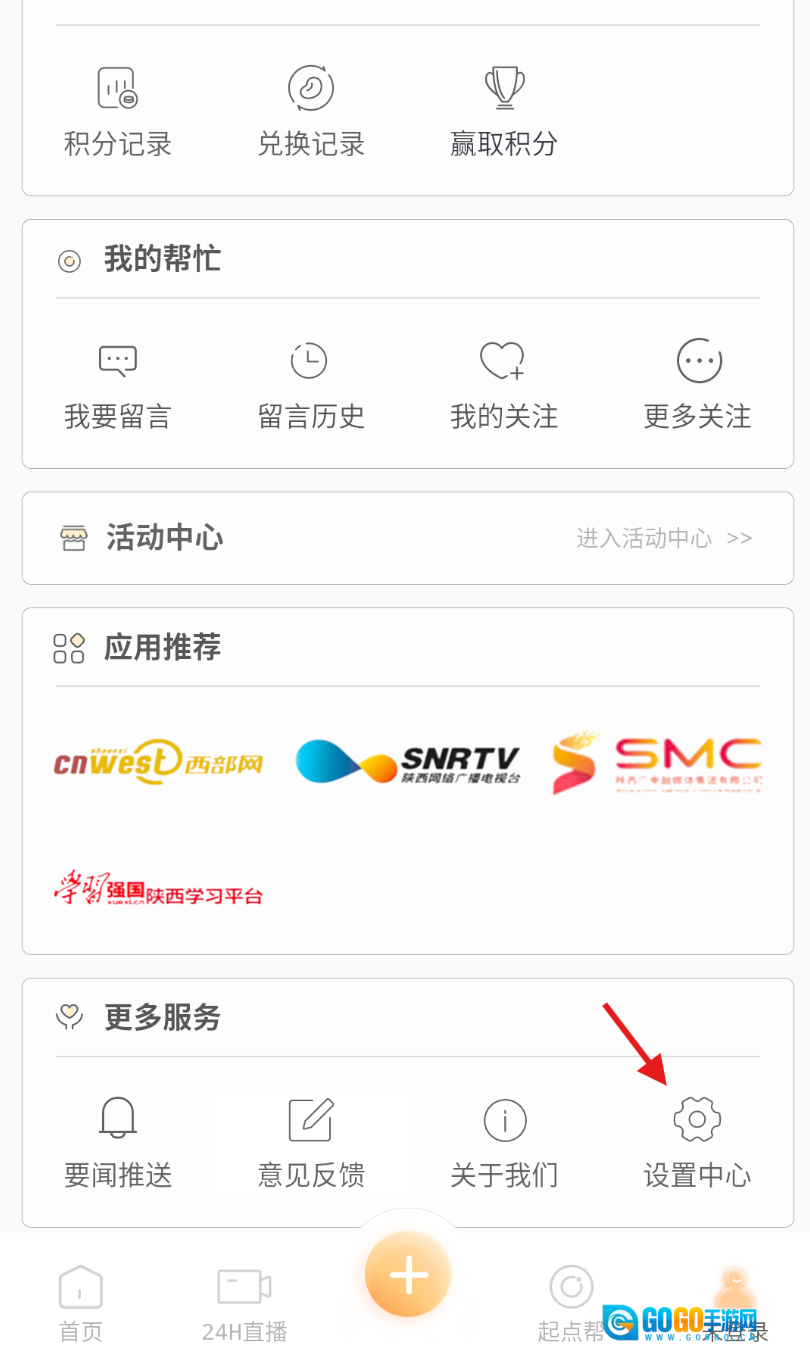Open 设置中心 settings center
This screenshot has height=1351, width=810.
pos(698,1143)
